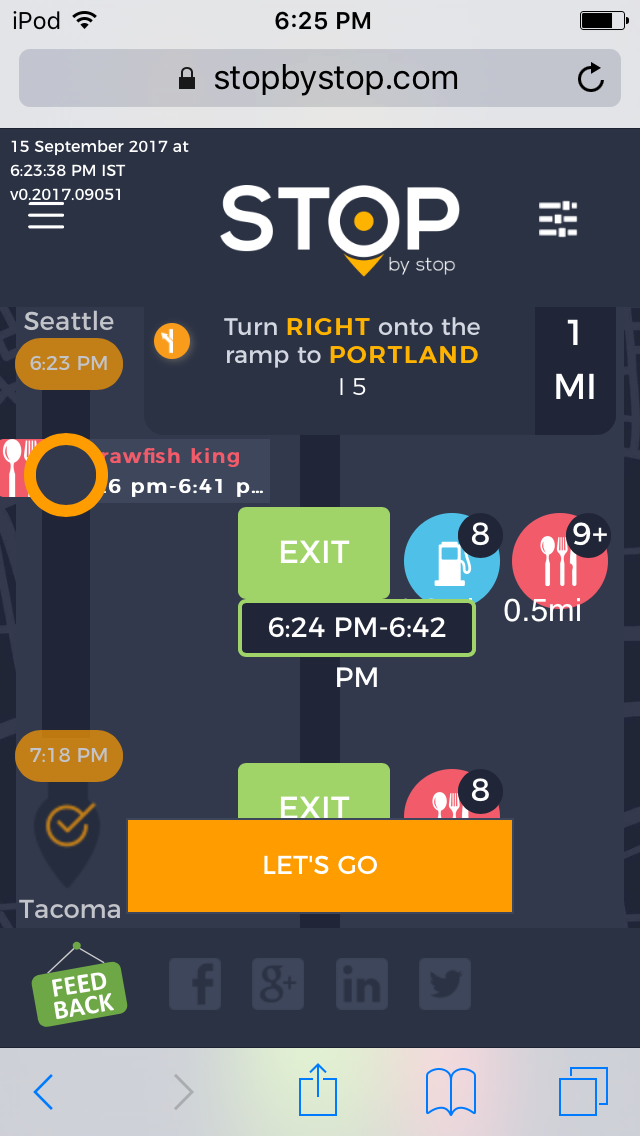Share on Google Plus

pos(278,984)
